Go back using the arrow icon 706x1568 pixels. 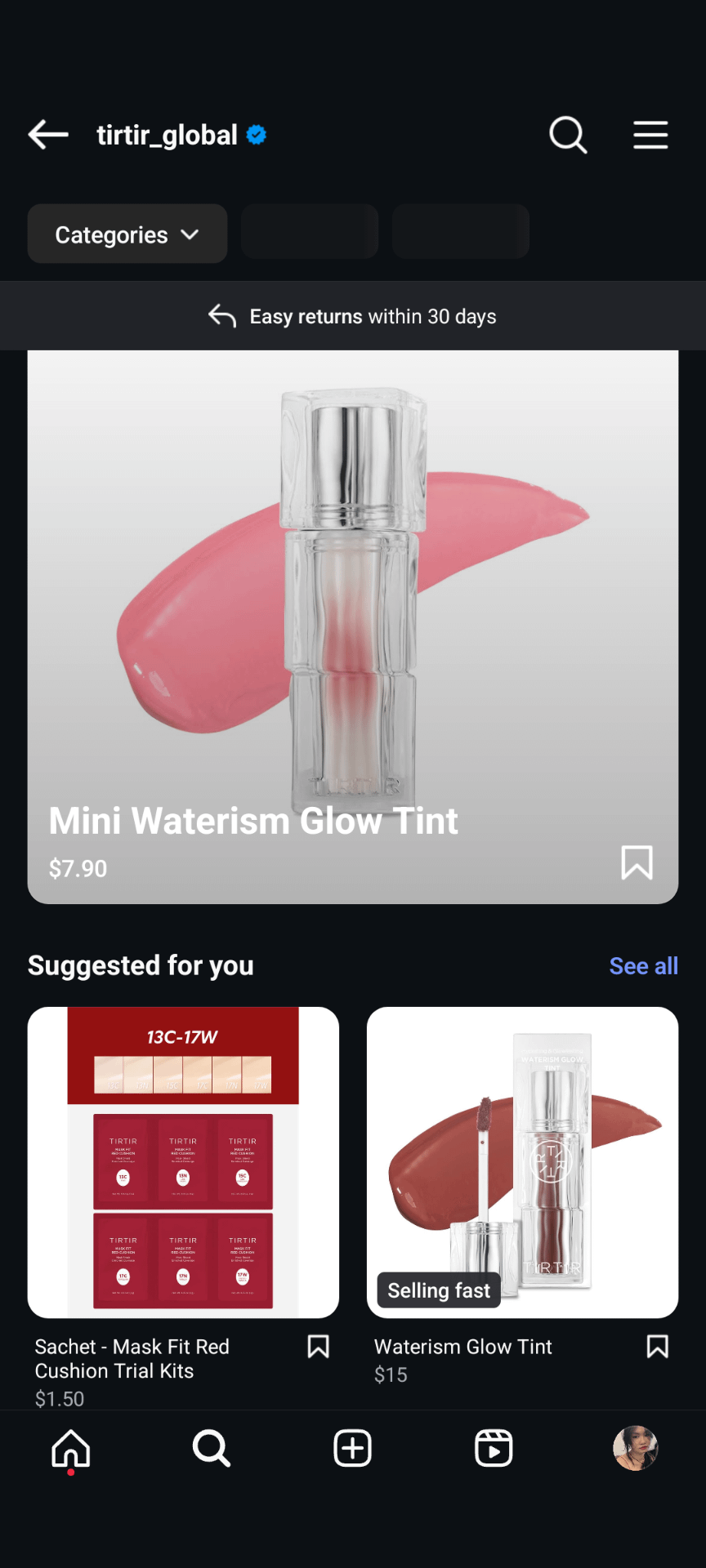(48, 135)
